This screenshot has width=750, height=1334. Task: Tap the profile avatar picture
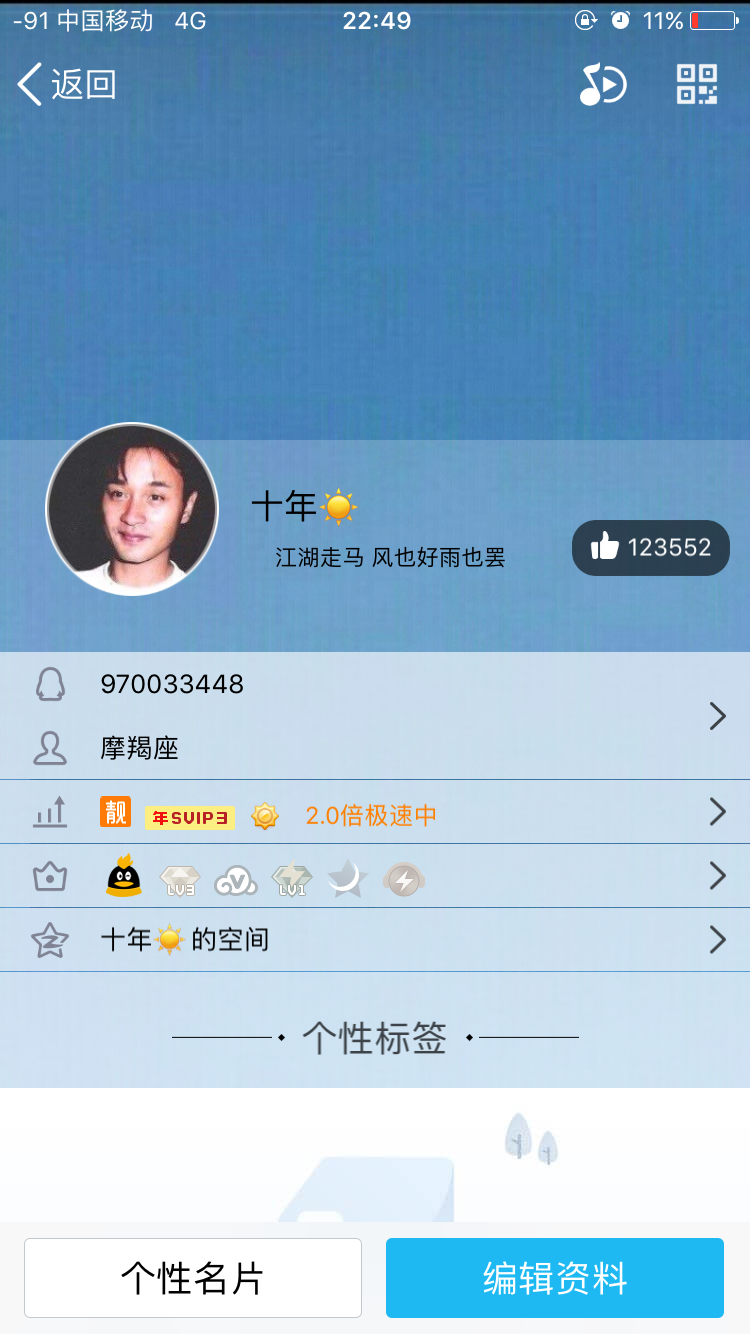(132, 509)
